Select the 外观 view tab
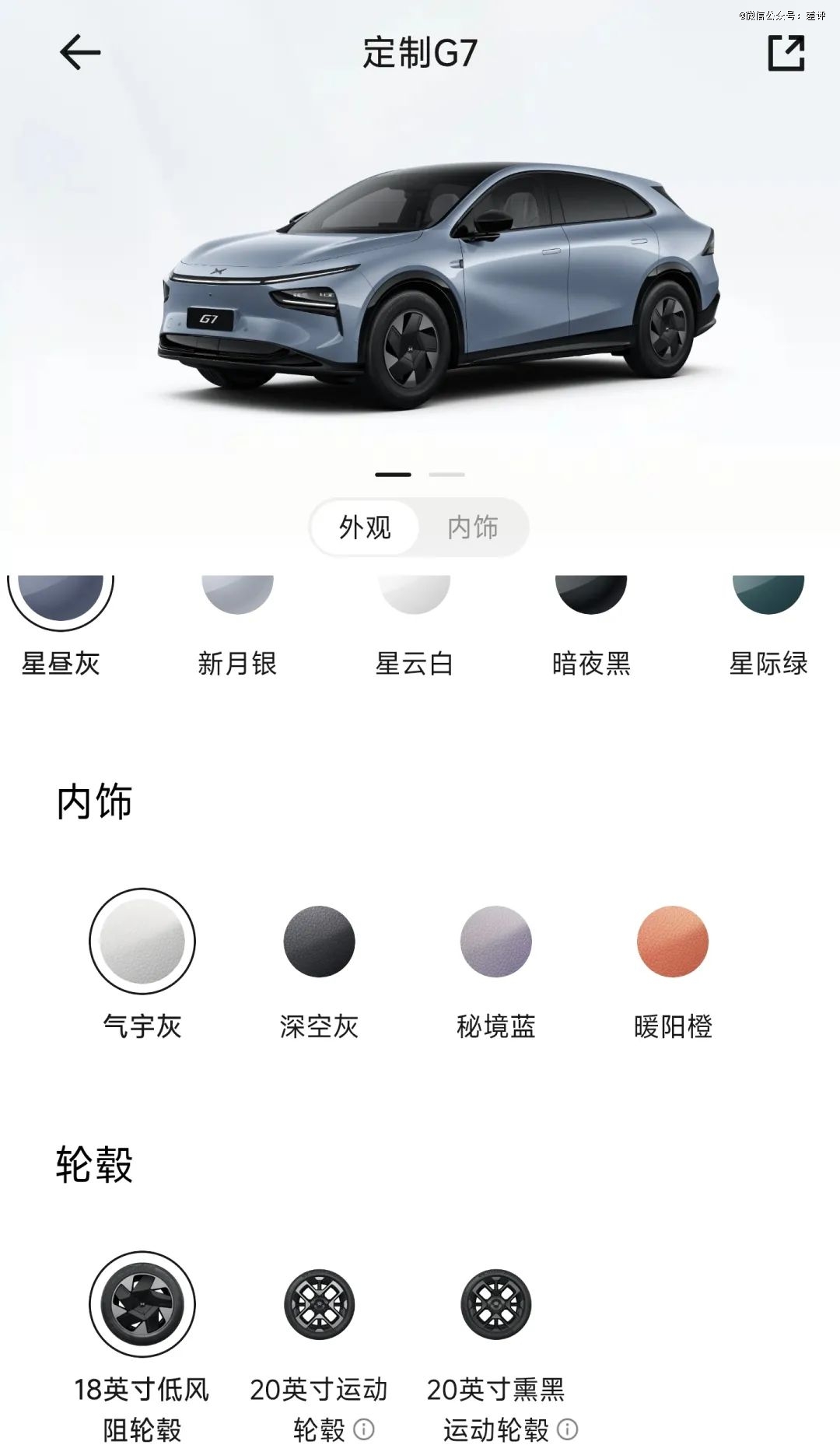 coord(365,527)
